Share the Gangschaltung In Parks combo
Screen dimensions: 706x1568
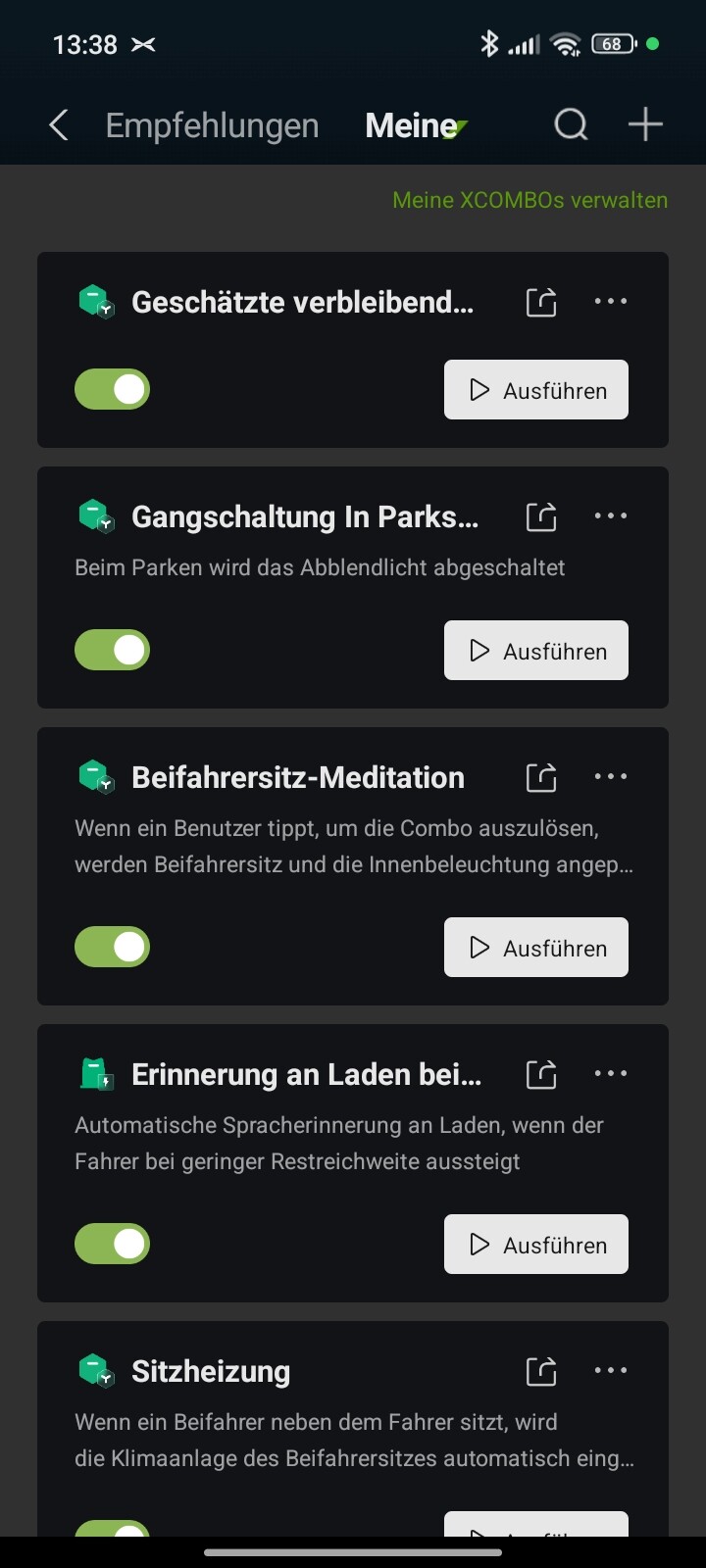click(541, 516)
